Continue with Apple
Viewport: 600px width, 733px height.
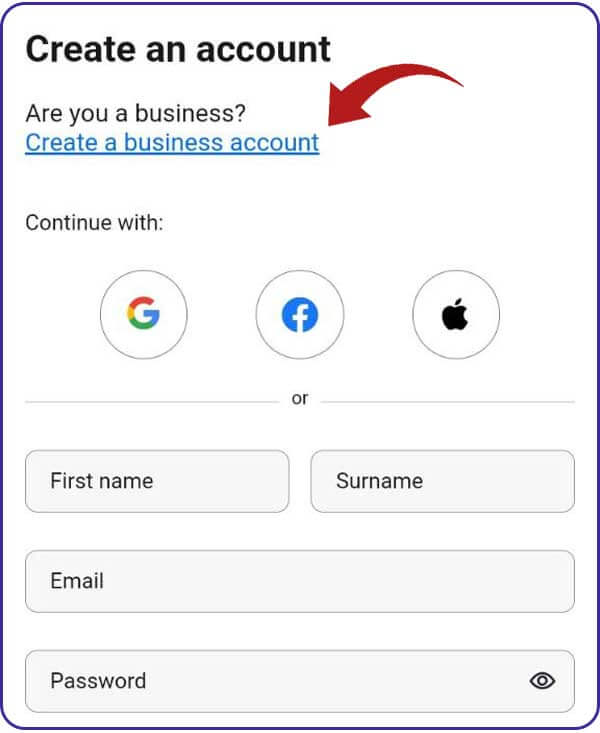(456, 315)
